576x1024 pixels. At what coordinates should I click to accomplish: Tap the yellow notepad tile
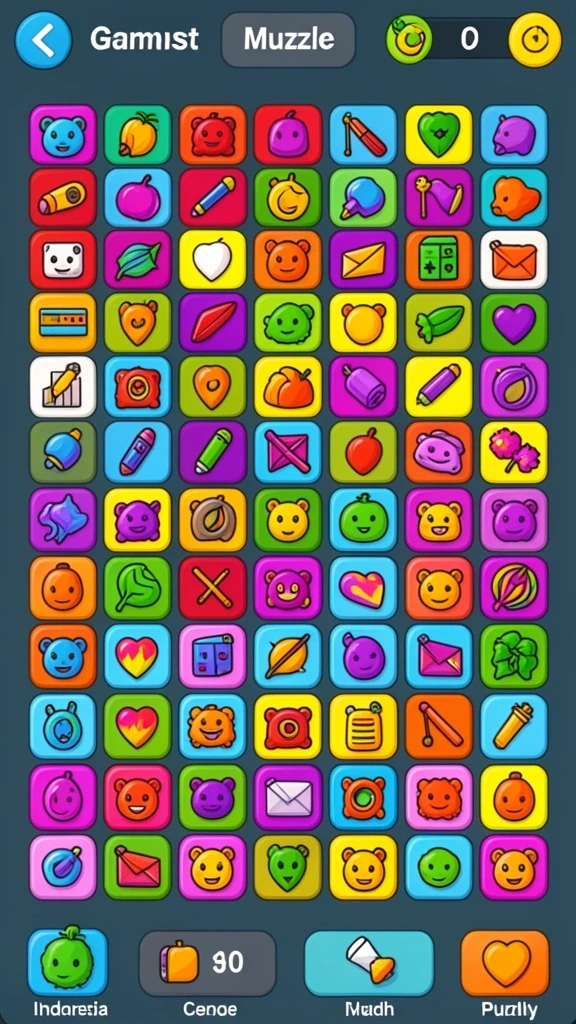(x=363, y=726)
